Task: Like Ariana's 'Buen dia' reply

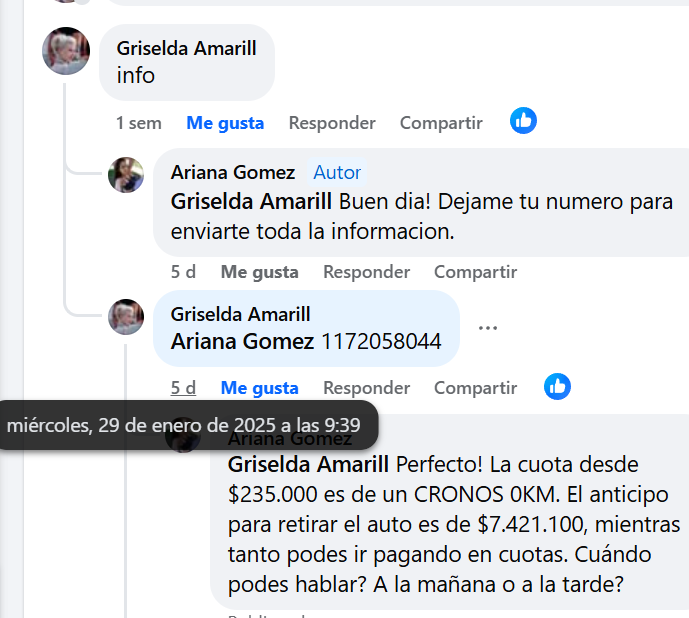Action: 259,271
